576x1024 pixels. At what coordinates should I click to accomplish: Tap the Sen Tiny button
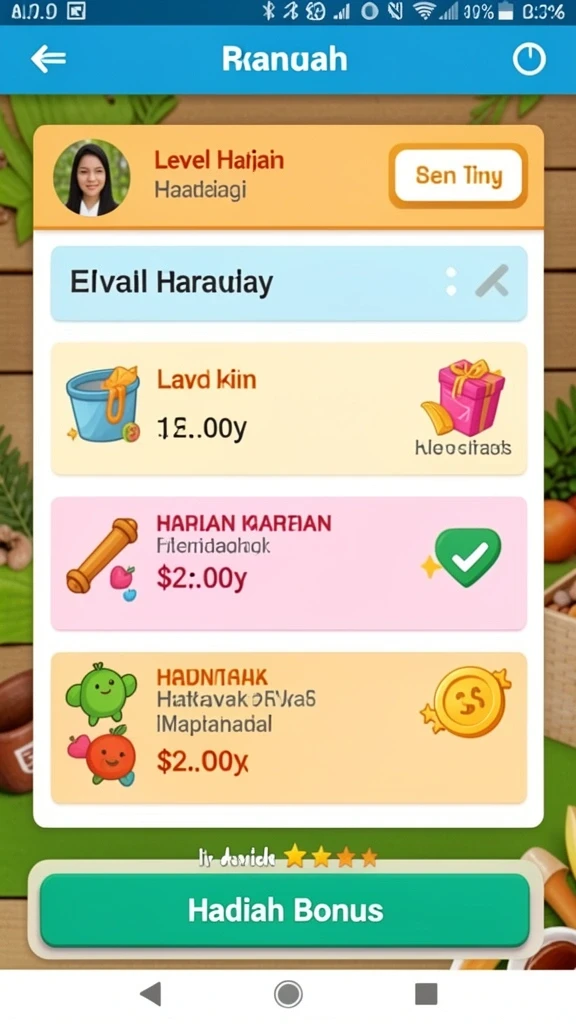point(458,176)
